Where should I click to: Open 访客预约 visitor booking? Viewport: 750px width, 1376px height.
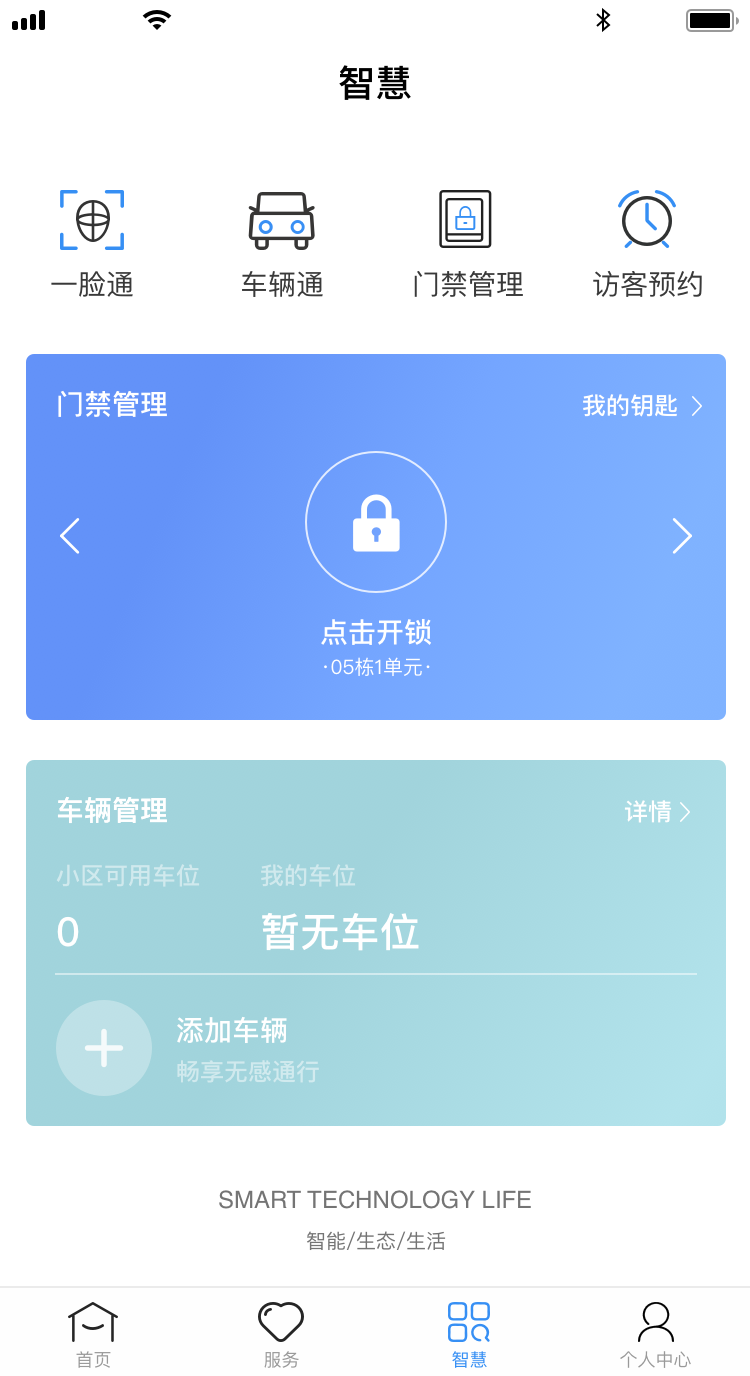647,243
